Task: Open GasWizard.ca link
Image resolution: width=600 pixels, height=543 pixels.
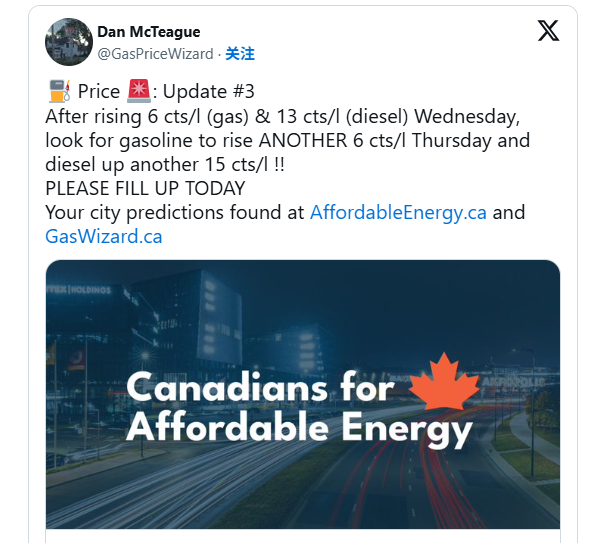Action: click(104, 237)
